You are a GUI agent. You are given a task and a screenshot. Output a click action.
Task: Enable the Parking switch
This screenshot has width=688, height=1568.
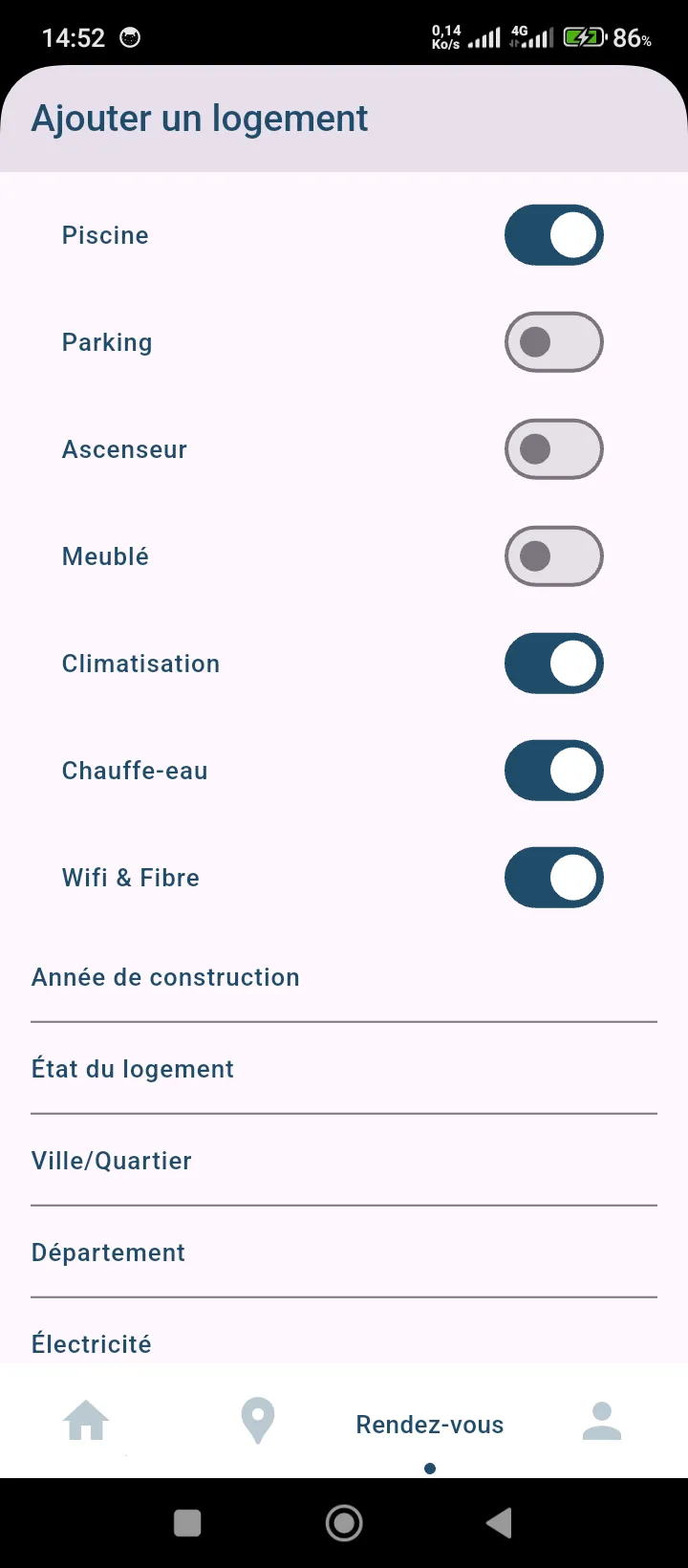click(x=553, y=342)
